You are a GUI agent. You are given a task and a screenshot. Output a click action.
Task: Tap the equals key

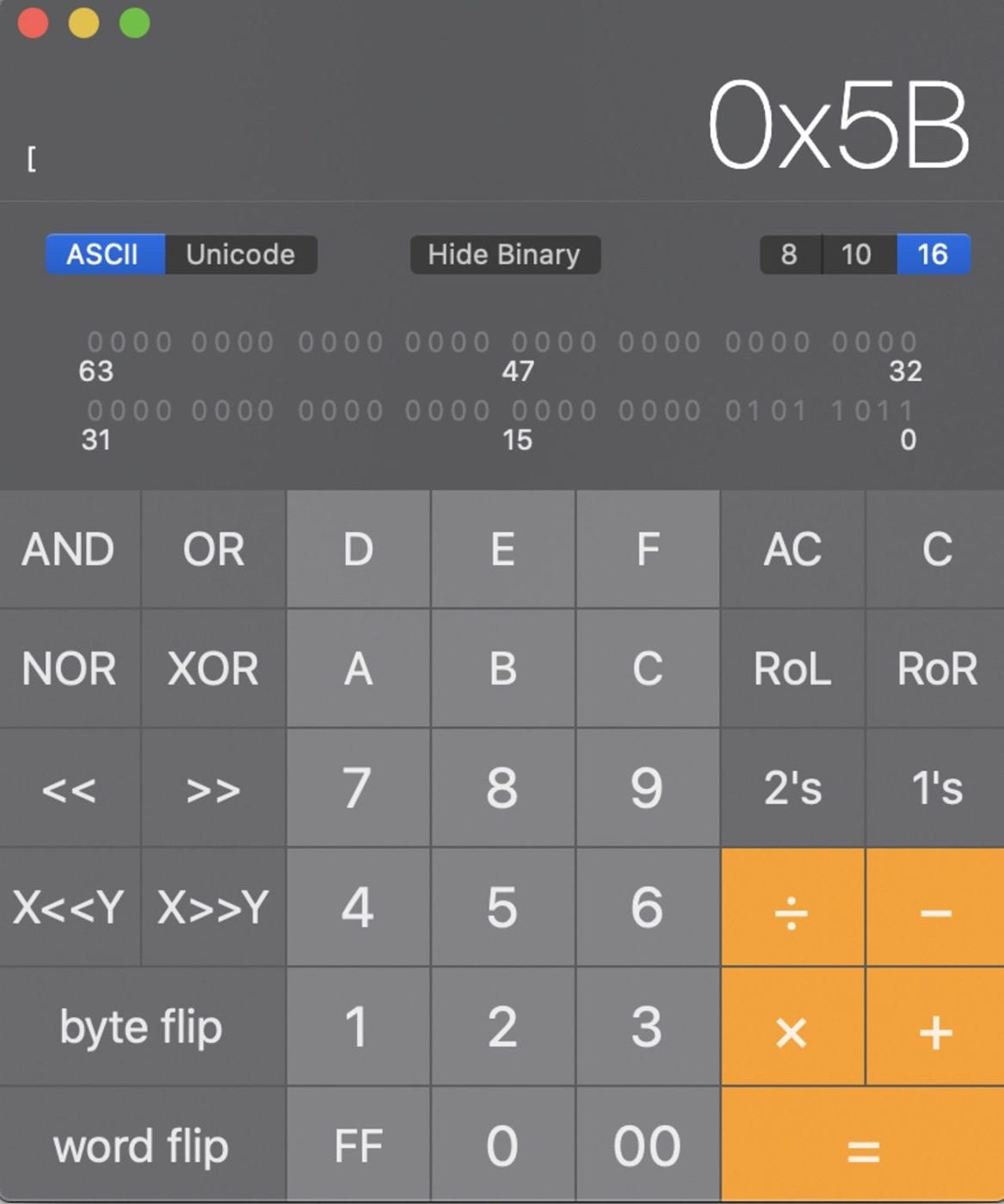click(x=862, y=1146)
